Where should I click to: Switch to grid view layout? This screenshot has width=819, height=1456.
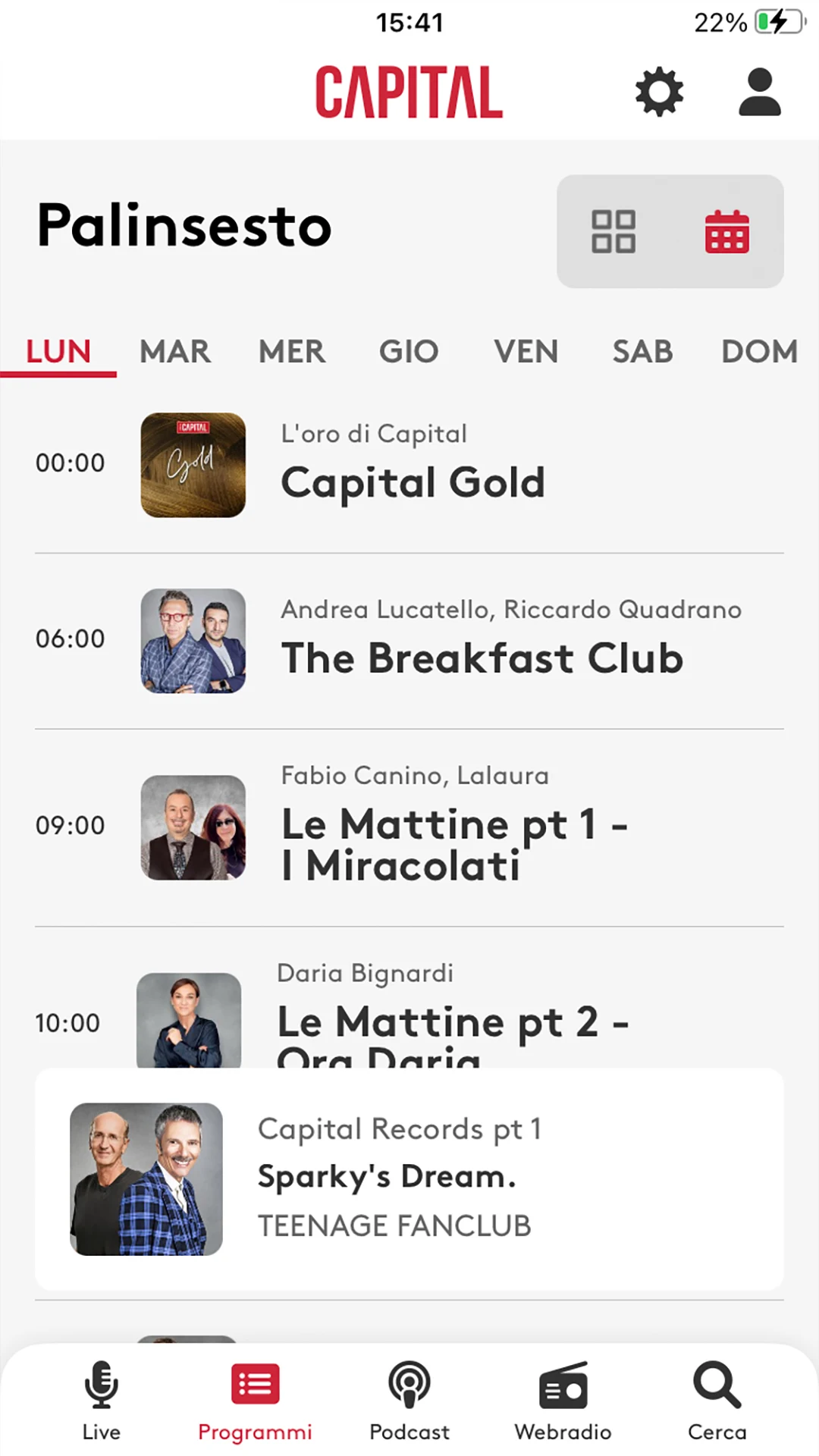point(613,231)
